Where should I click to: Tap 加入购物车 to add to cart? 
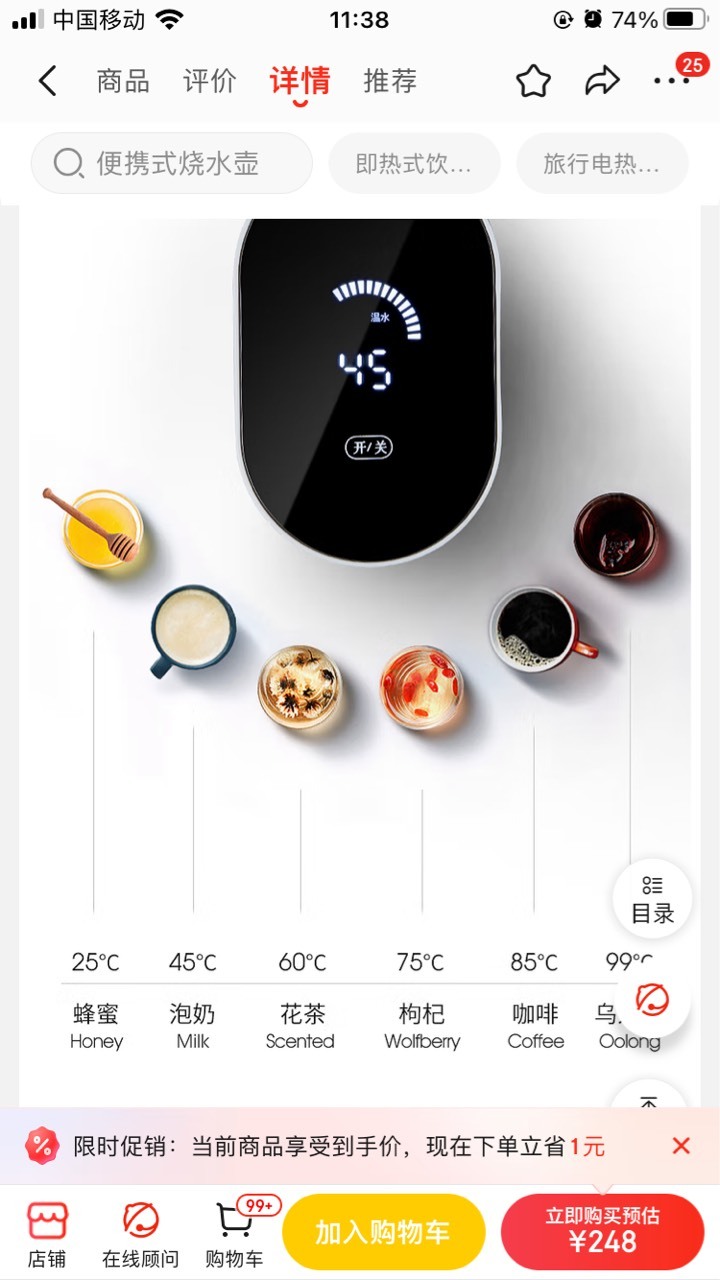pyautogui.click(x=383, y=1232)
